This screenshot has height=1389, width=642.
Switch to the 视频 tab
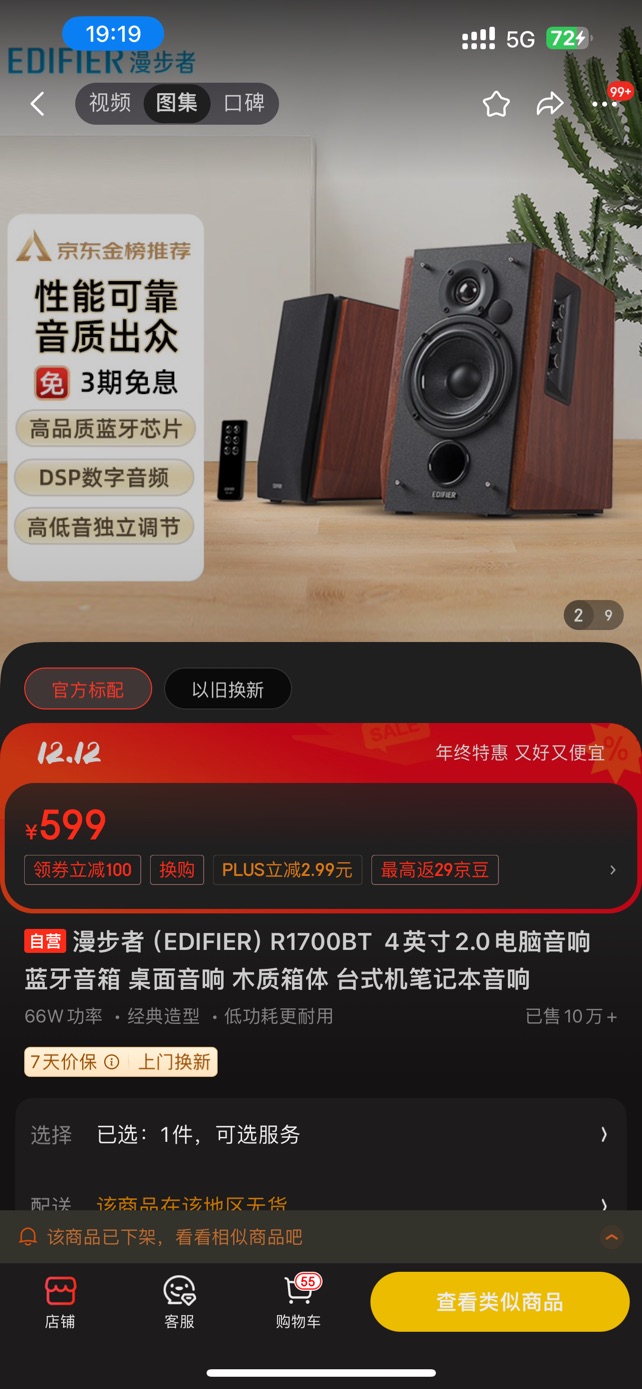[x=110, y=103]
